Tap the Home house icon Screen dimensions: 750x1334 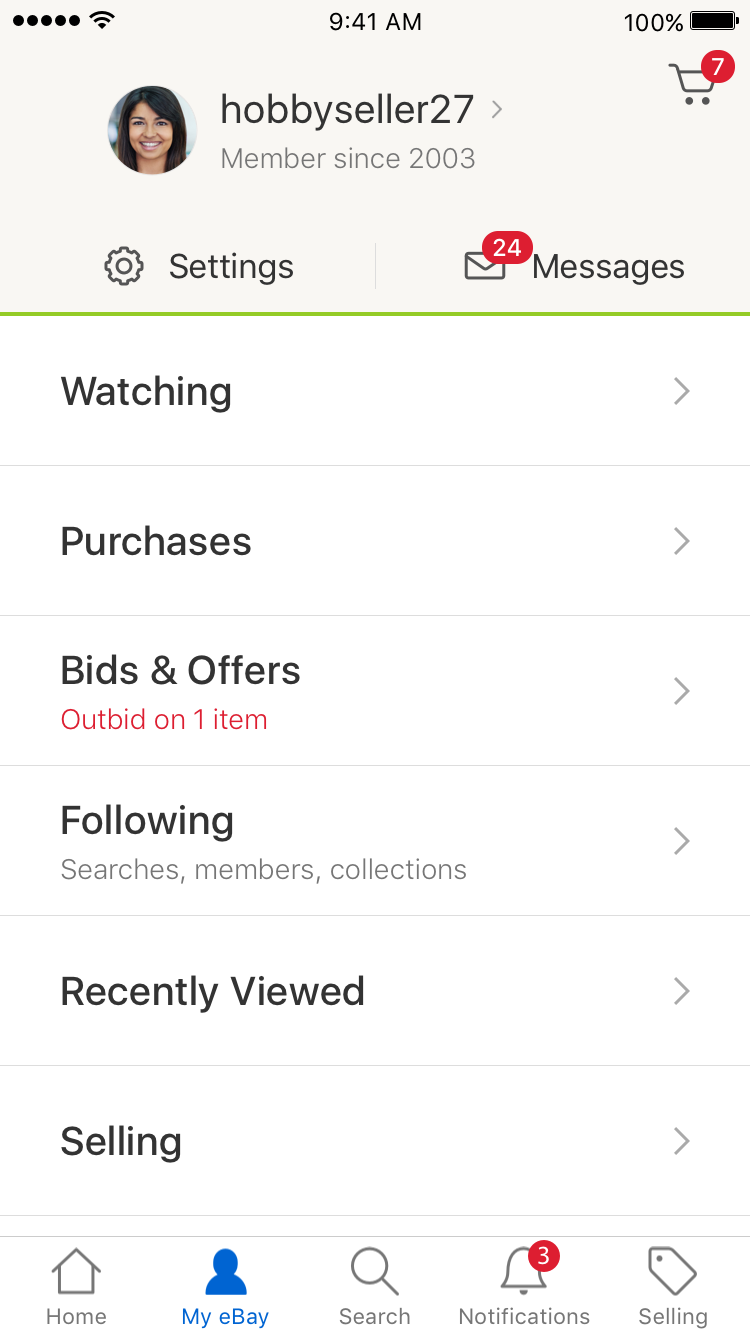[x=75, y=1272]
